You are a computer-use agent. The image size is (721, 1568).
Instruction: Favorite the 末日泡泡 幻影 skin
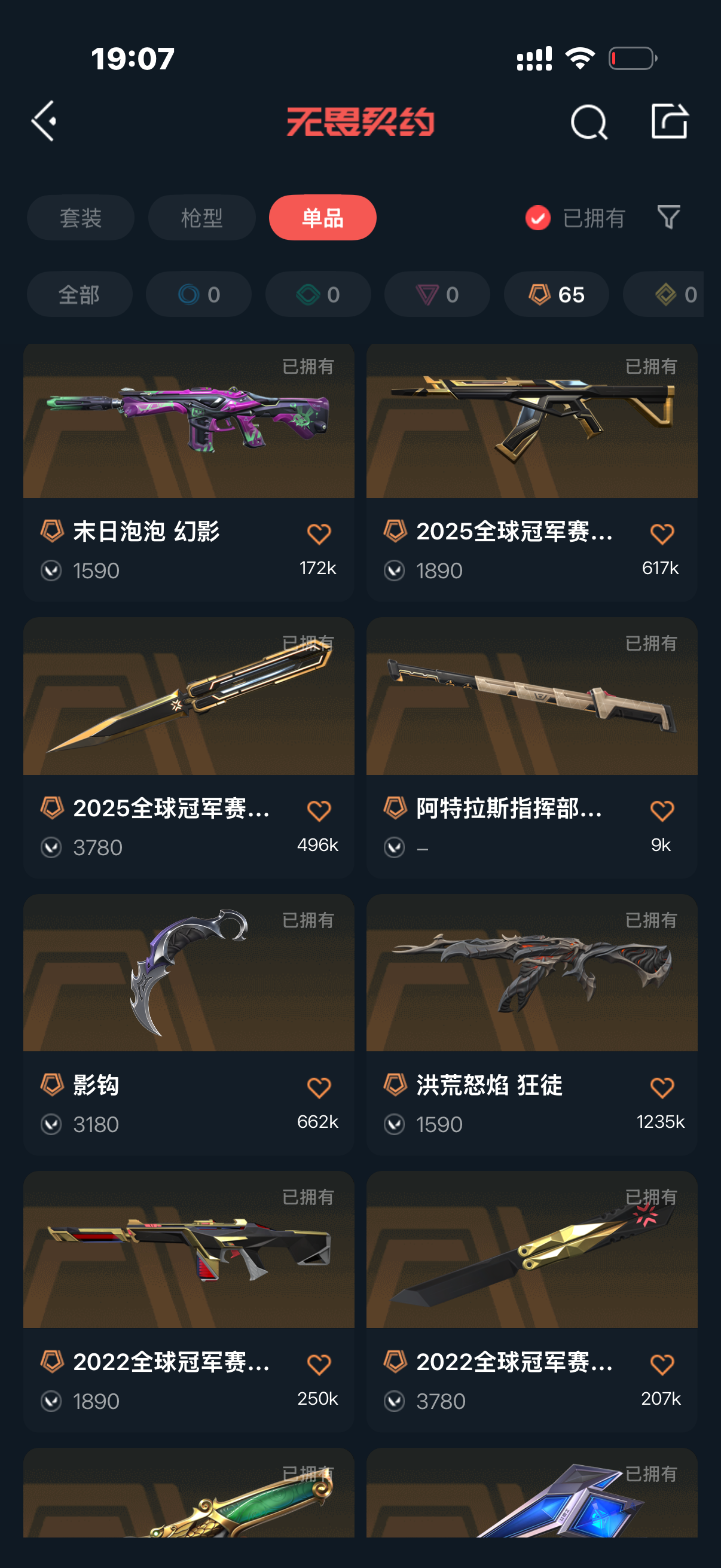pyautogui.click(x=319, y=534)
